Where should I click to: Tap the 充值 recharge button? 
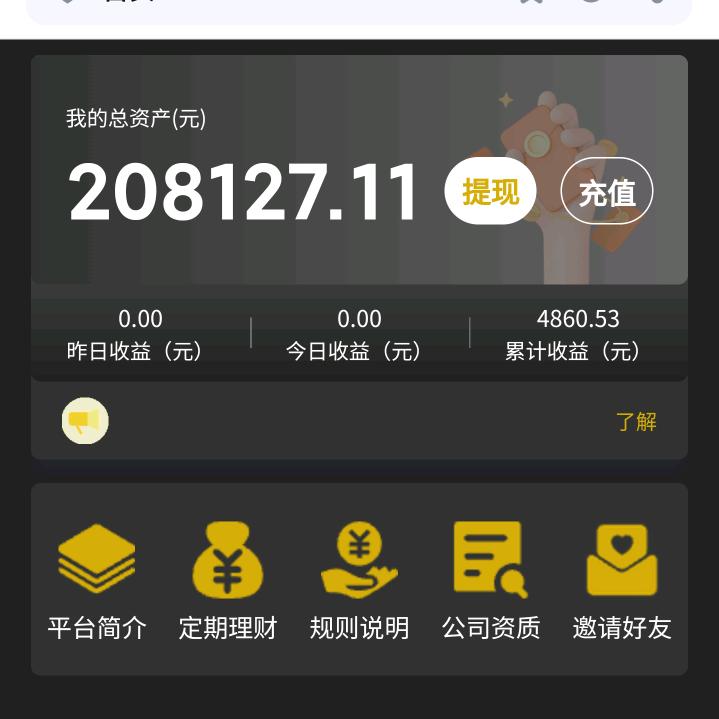pos(606,191)
